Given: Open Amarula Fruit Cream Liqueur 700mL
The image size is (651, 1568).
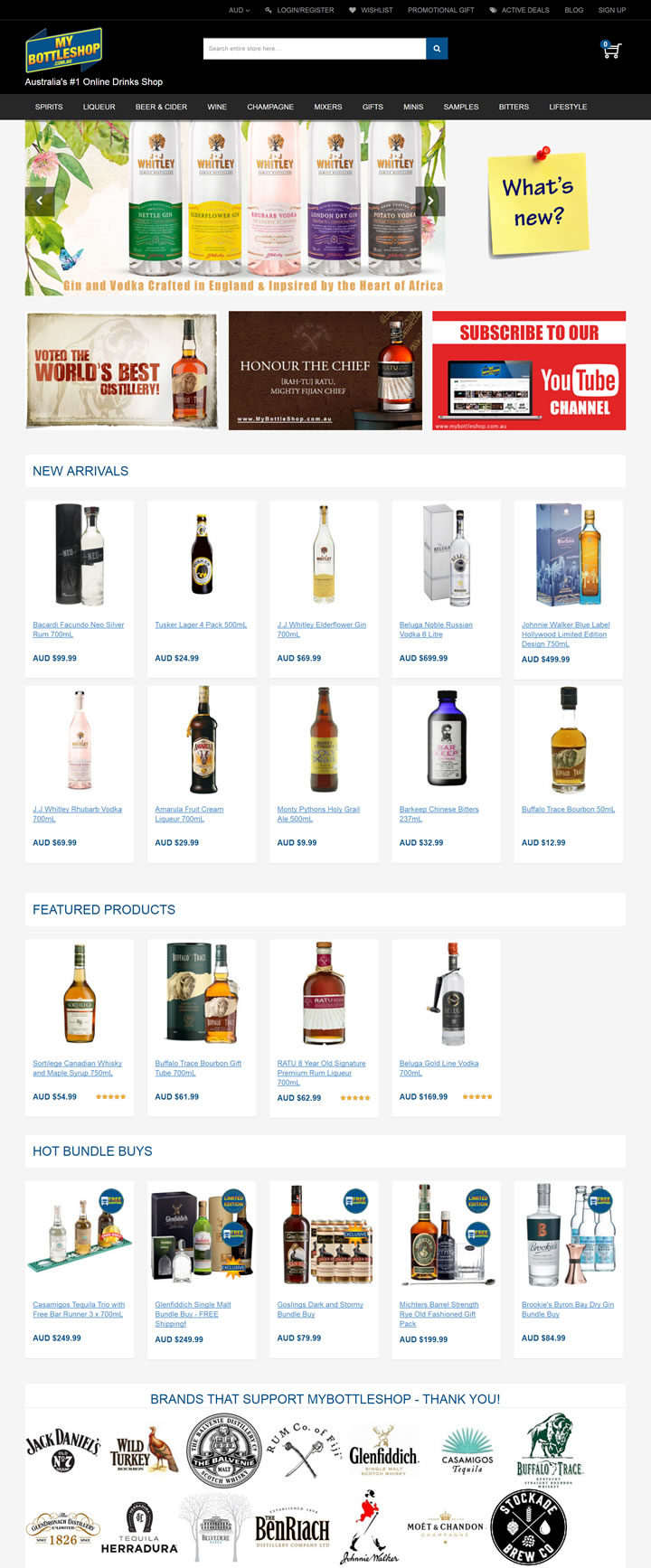Looking at the screenshot, I should (188, 813).
